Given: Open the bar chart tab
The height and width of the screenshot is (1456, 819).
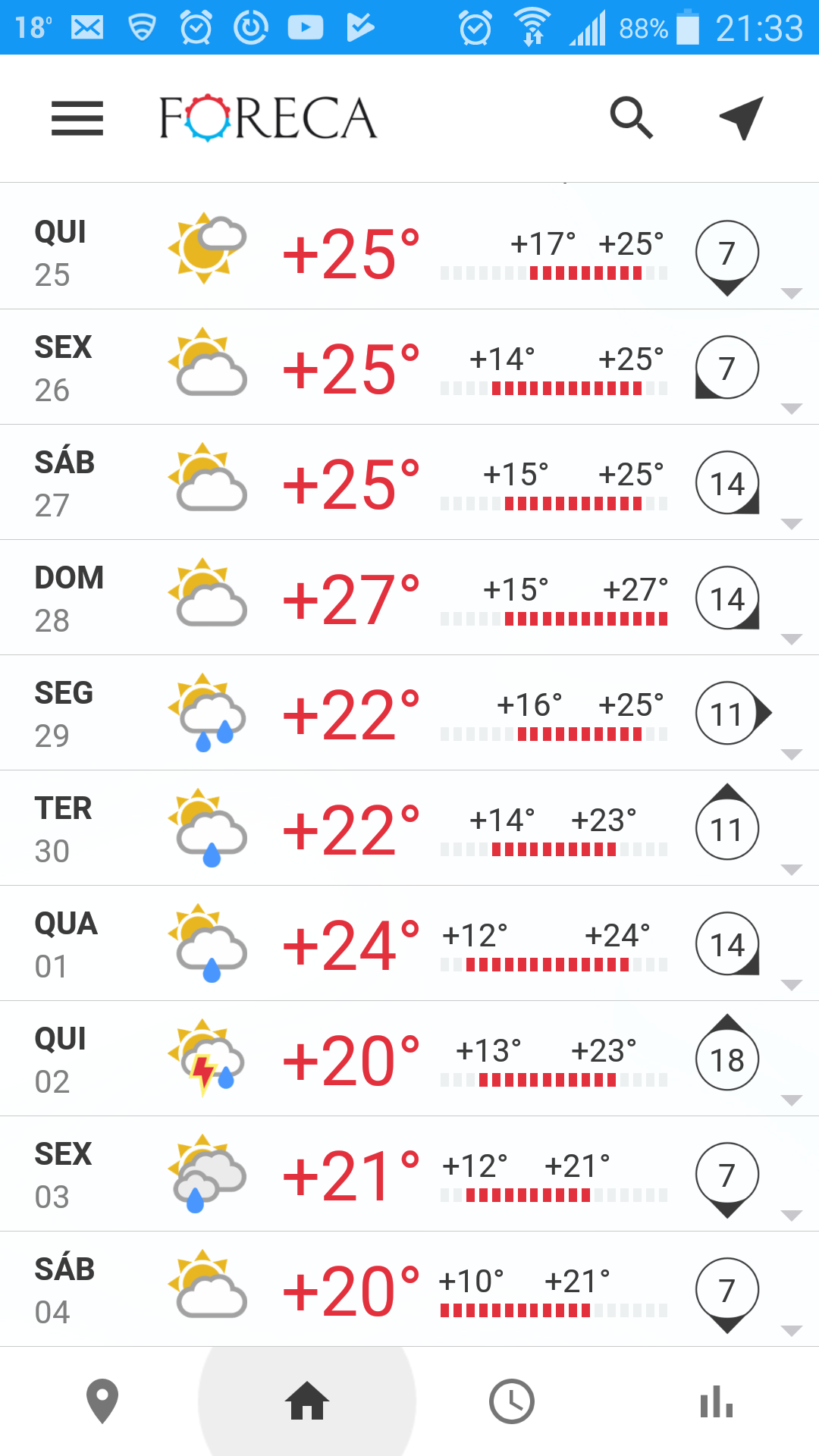Looking at the screenshot, I should [717, 1401].
